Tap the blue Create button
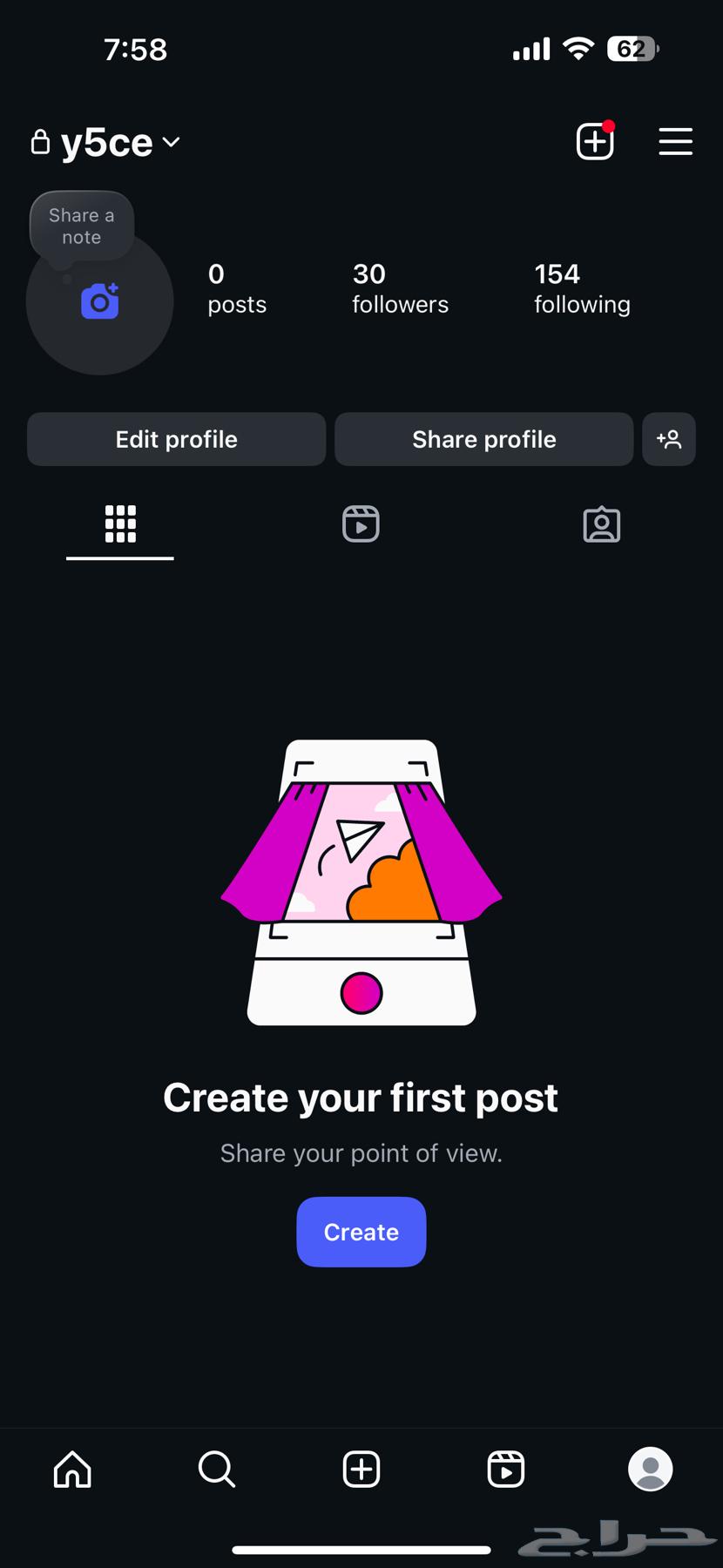This screenshot has height=1568, width=723. tap(361, 1232)
